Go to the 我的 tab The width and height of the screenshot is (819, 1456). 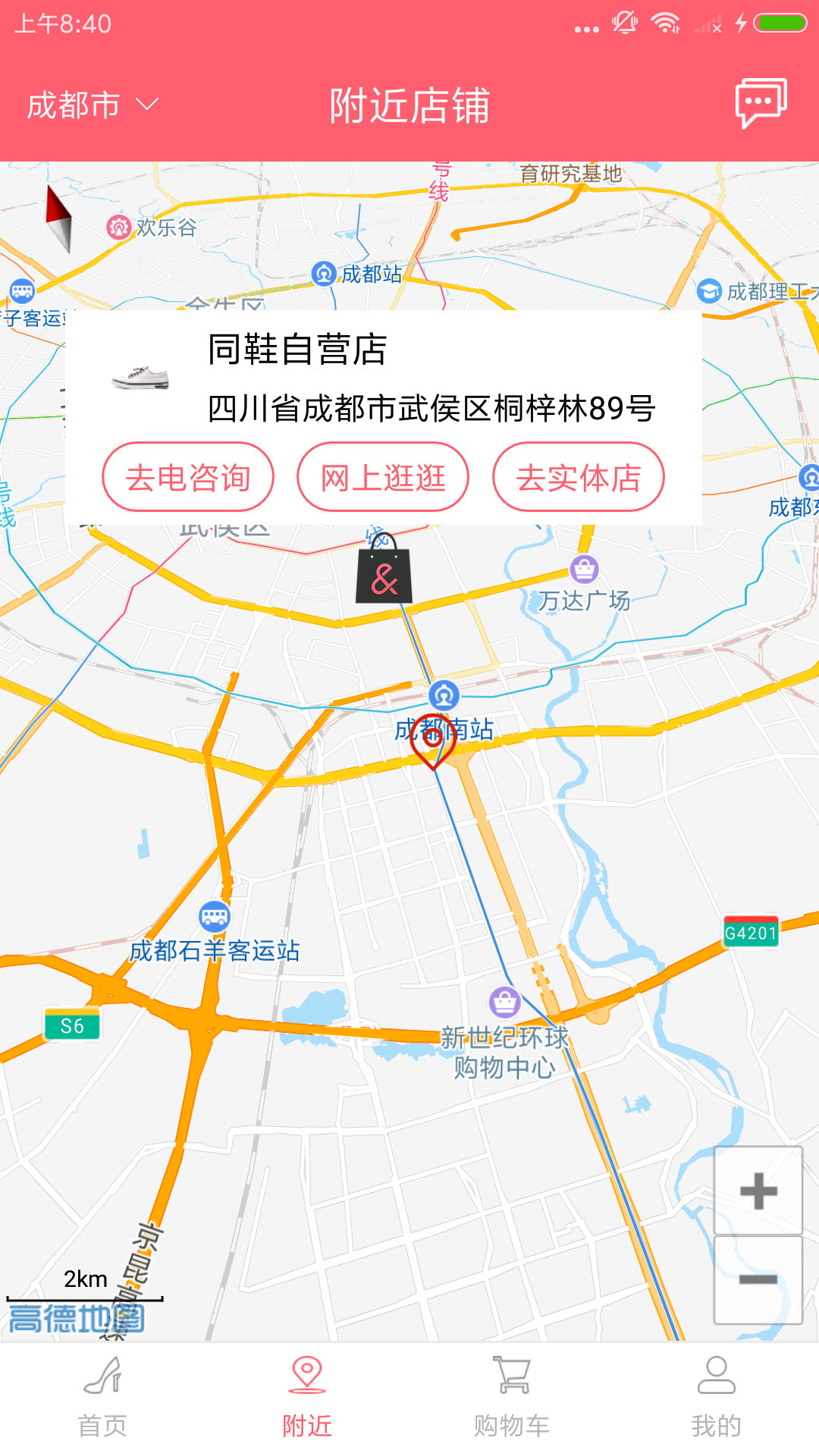[x=717, y=1397]
